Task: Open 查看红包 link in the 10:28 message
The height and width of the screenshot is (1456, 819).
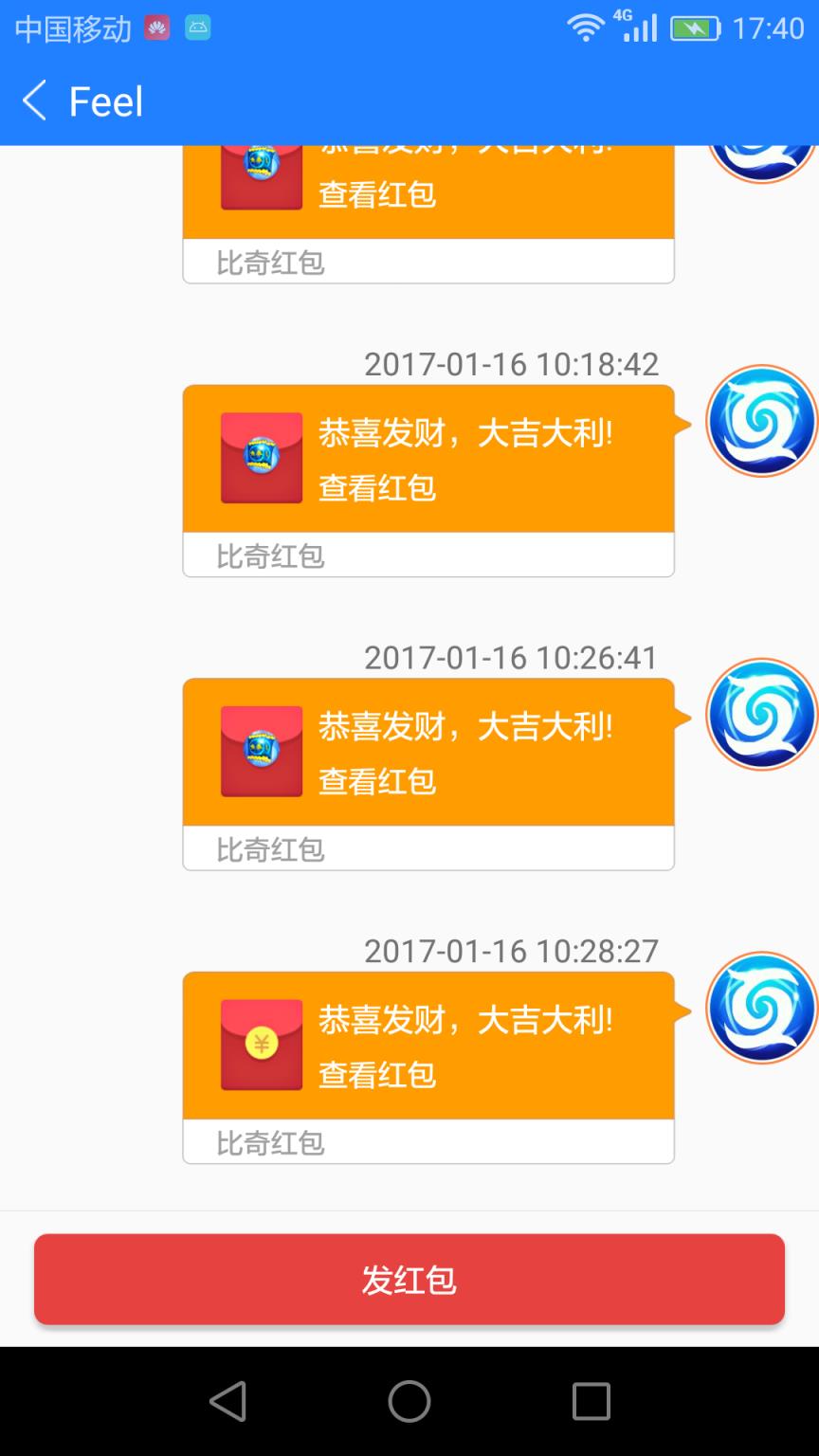Action: (x=377, y=1076)
